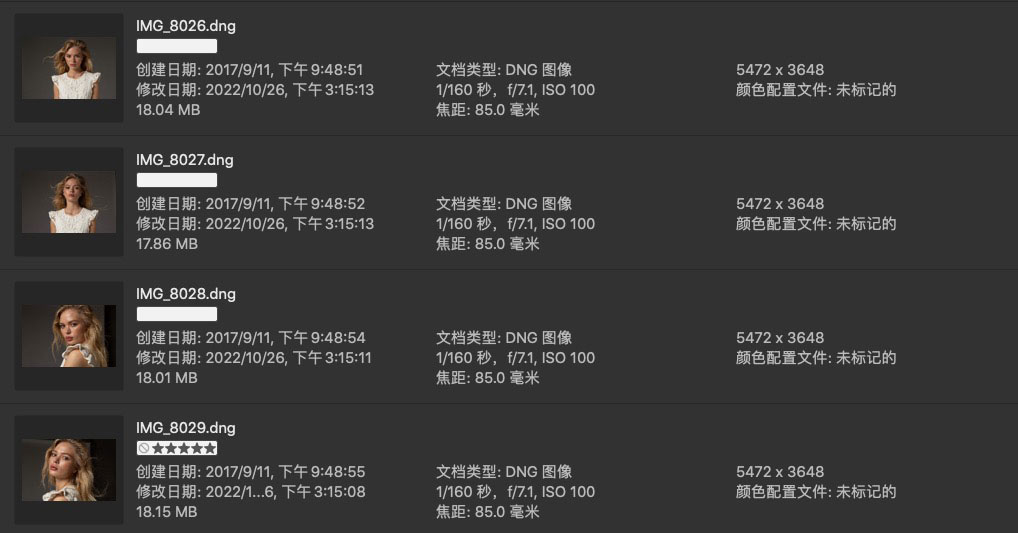Open the IMG_8028.dng thumbnail preview
1018x533 pixels.
(x=69, y=336)
